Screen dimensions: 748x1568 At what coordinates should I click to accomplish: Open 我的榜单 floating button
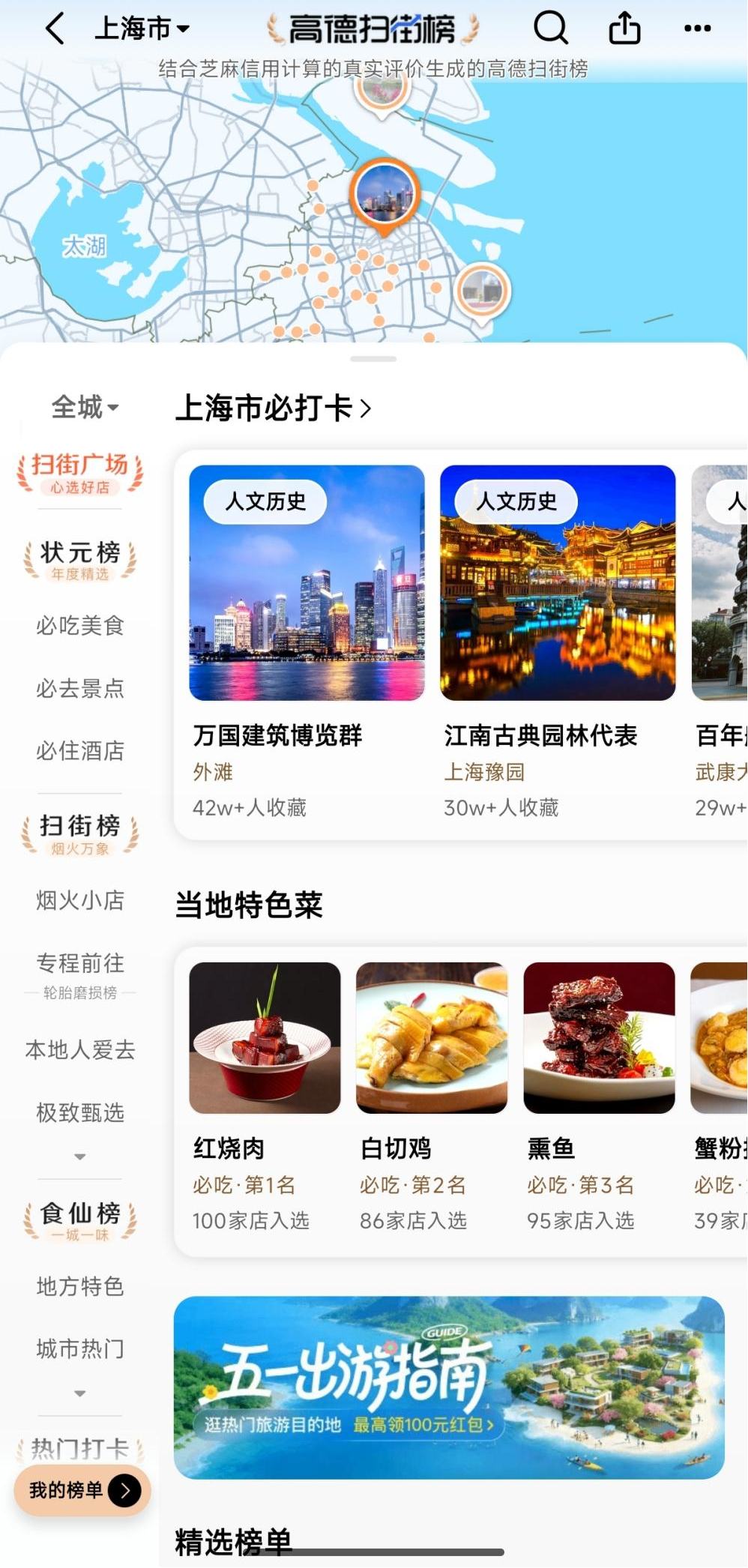82,1490
